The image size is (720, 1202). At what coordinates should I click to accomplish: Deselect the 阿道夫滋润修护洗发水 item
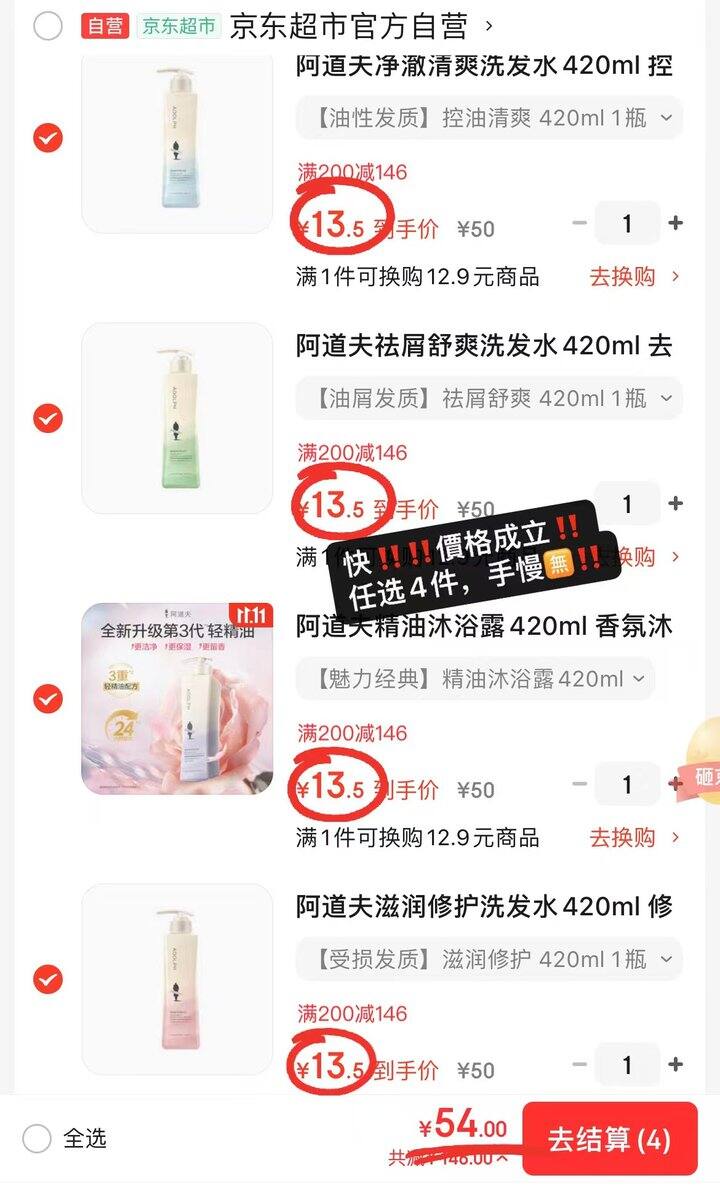(48, 979)
